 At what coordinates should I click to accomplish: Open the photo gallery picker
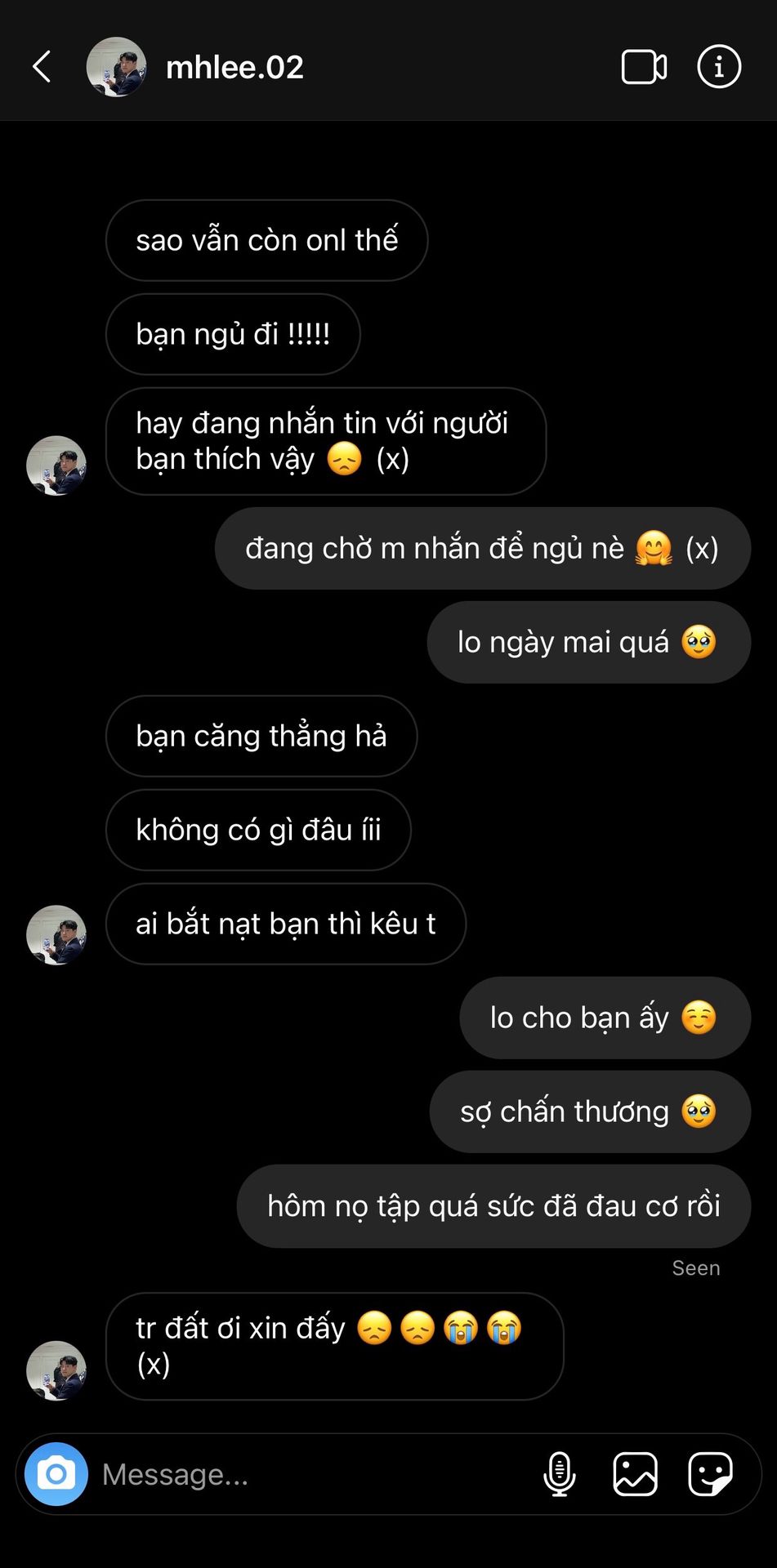coord(635,1474)
